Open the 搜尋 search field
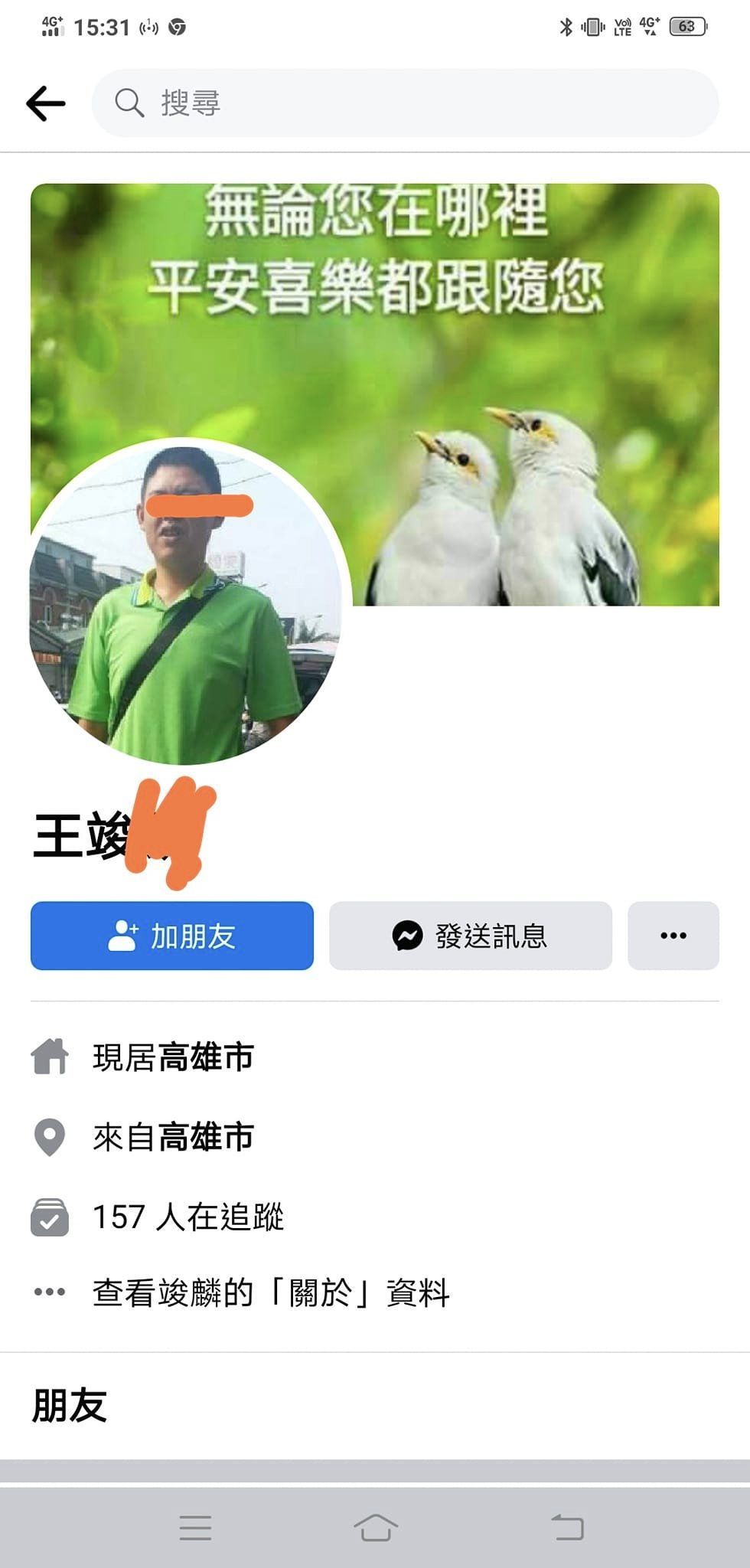 (x=406, y=103)
